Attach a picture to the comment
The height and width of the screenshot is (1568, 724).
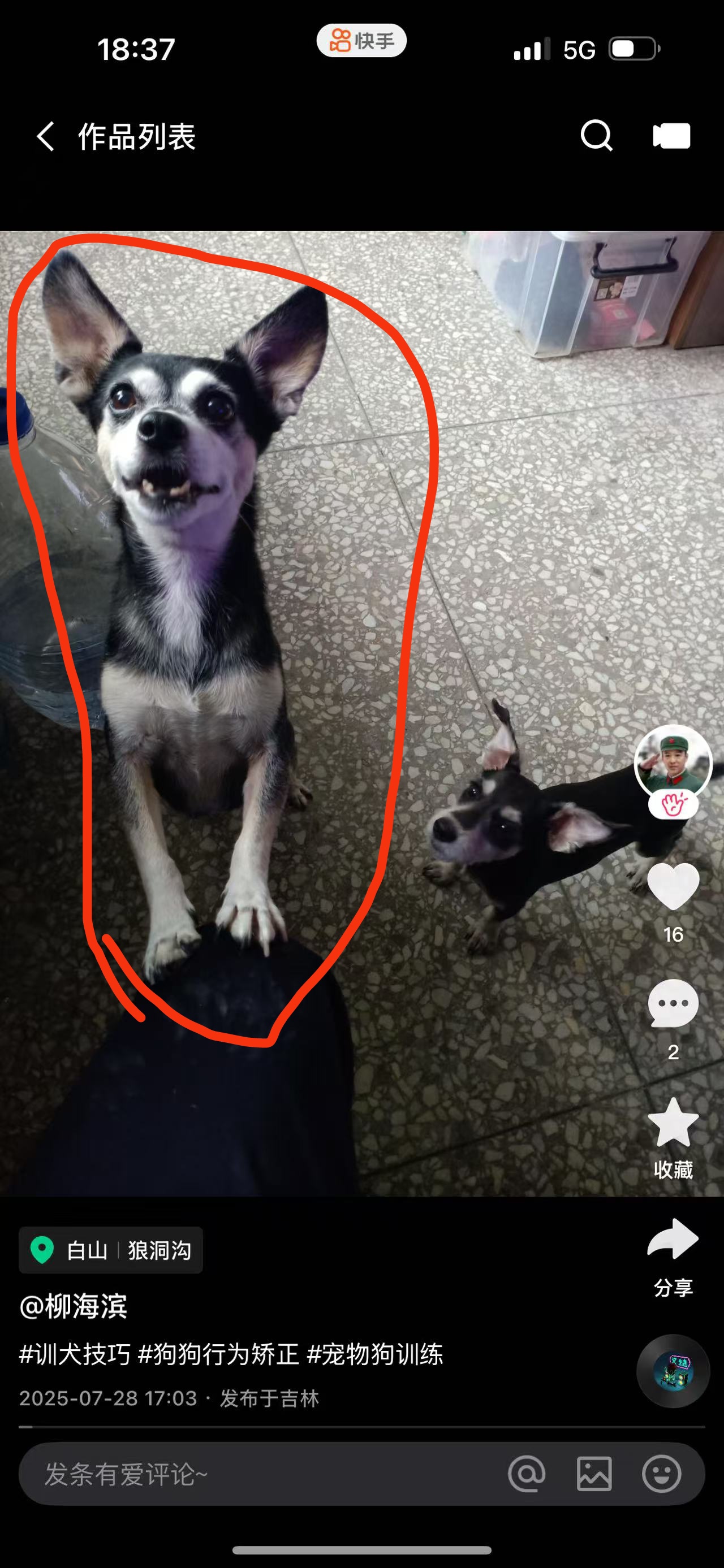pos(594,1474)
